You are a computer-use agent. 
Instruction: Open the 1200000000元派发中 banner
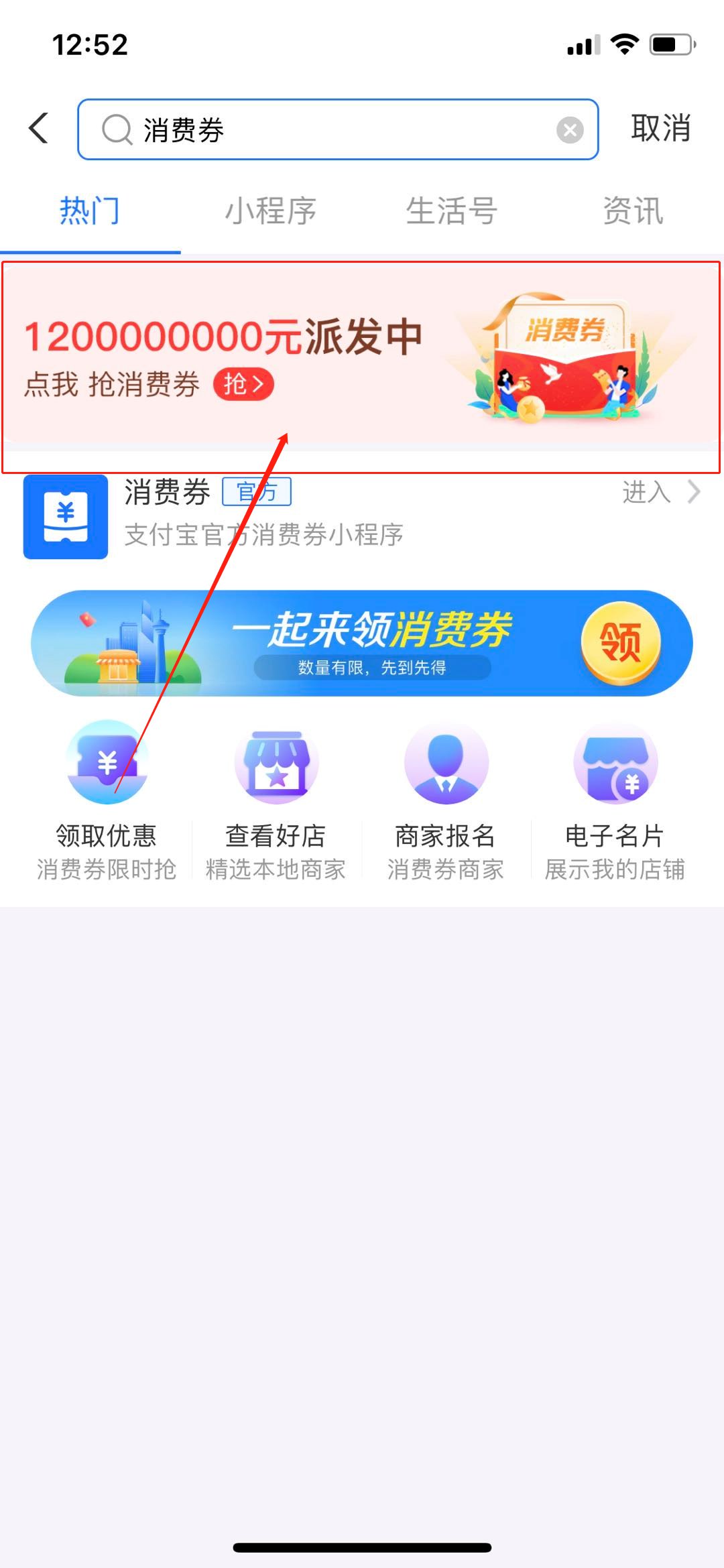tap(362, 355)
